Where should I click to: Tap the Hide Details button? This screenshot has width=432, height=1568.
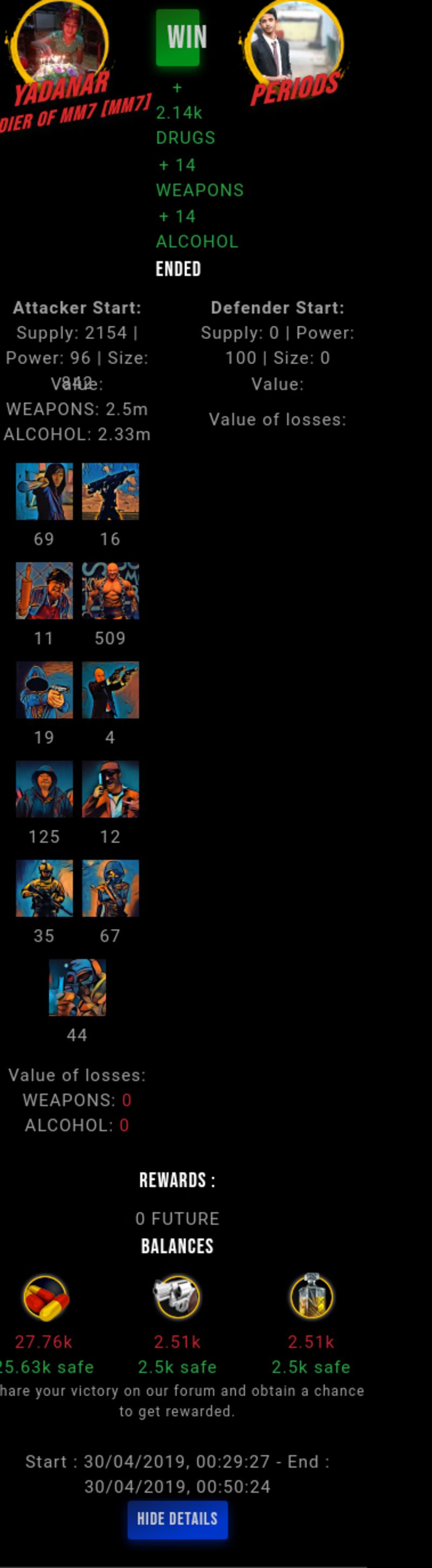coord(177,1519)
